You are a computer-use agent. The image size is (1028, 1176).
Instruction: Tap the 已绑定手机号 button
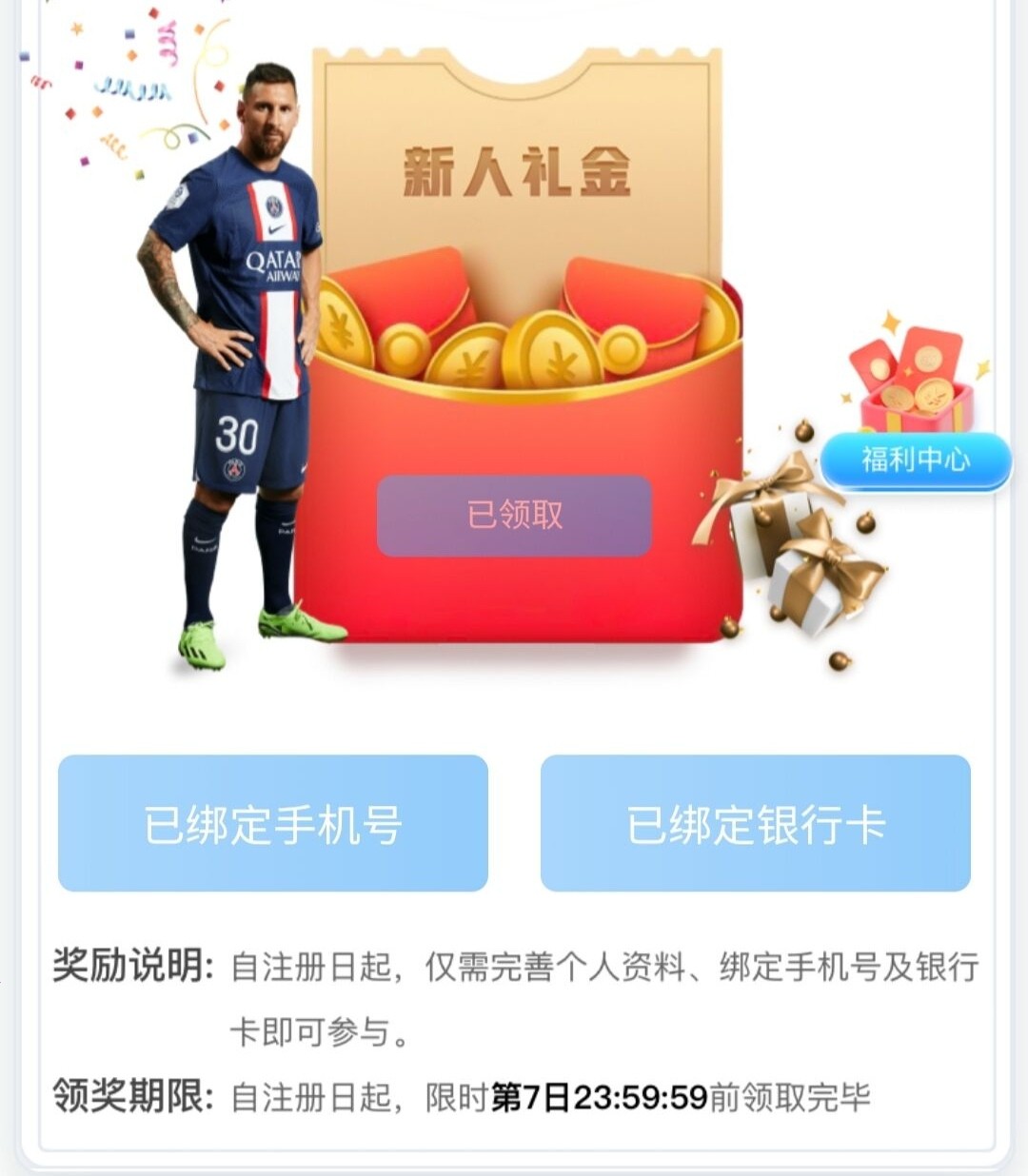273,823
